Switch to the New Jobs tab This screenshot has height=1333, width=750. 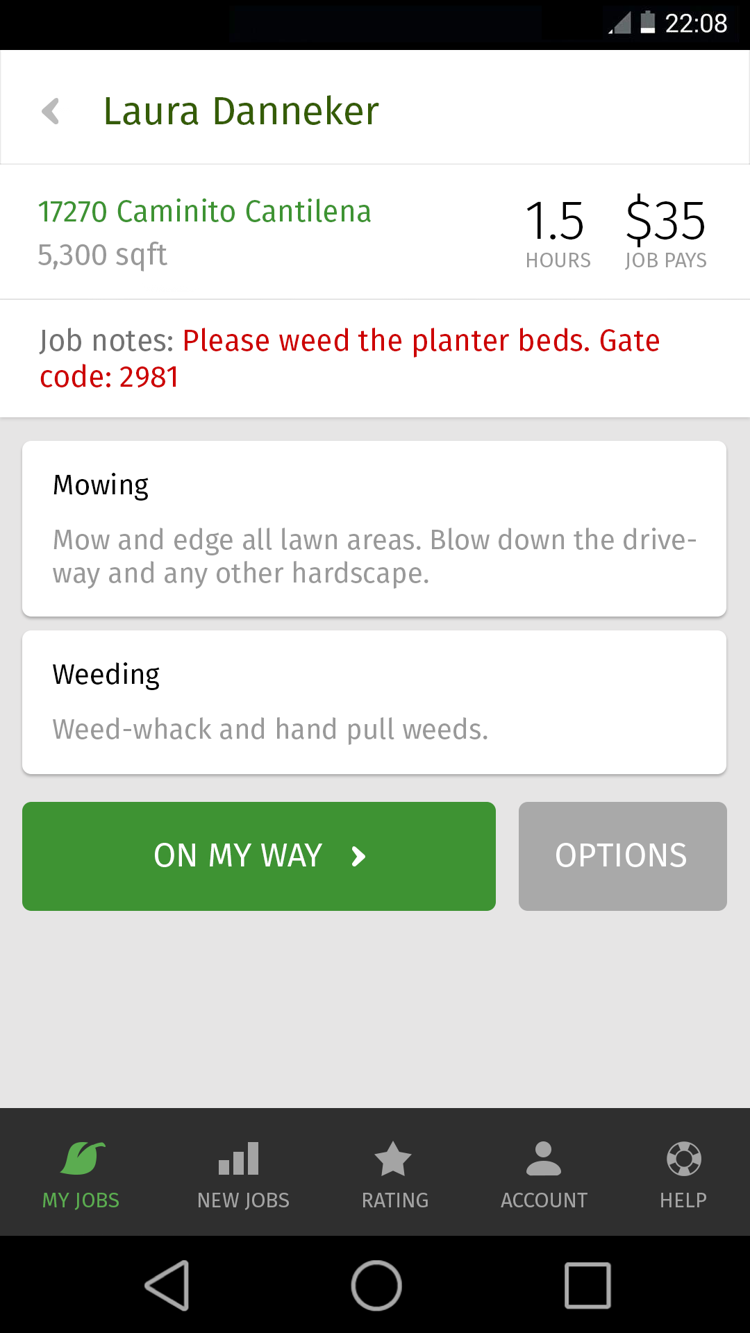243,1174
